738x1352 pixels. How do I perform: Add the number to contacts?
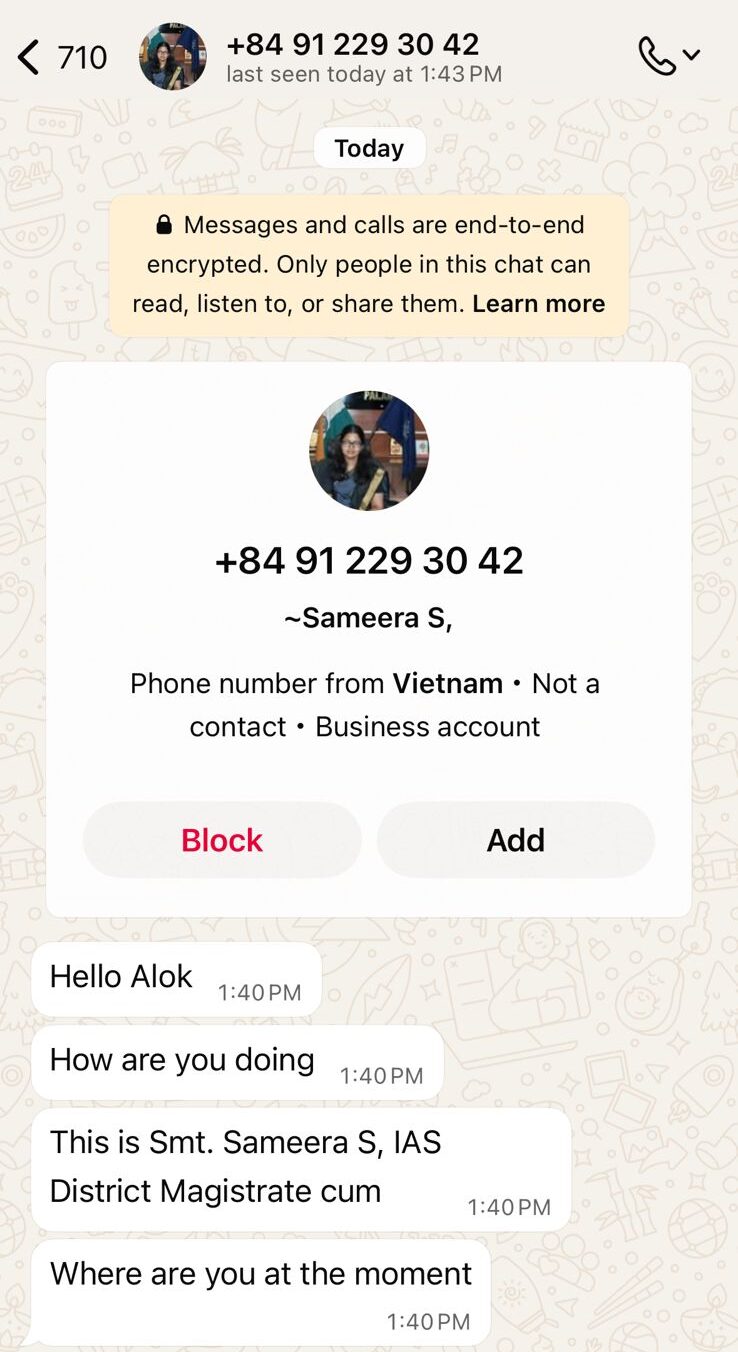pyautogui.click(x=515, y=840)
